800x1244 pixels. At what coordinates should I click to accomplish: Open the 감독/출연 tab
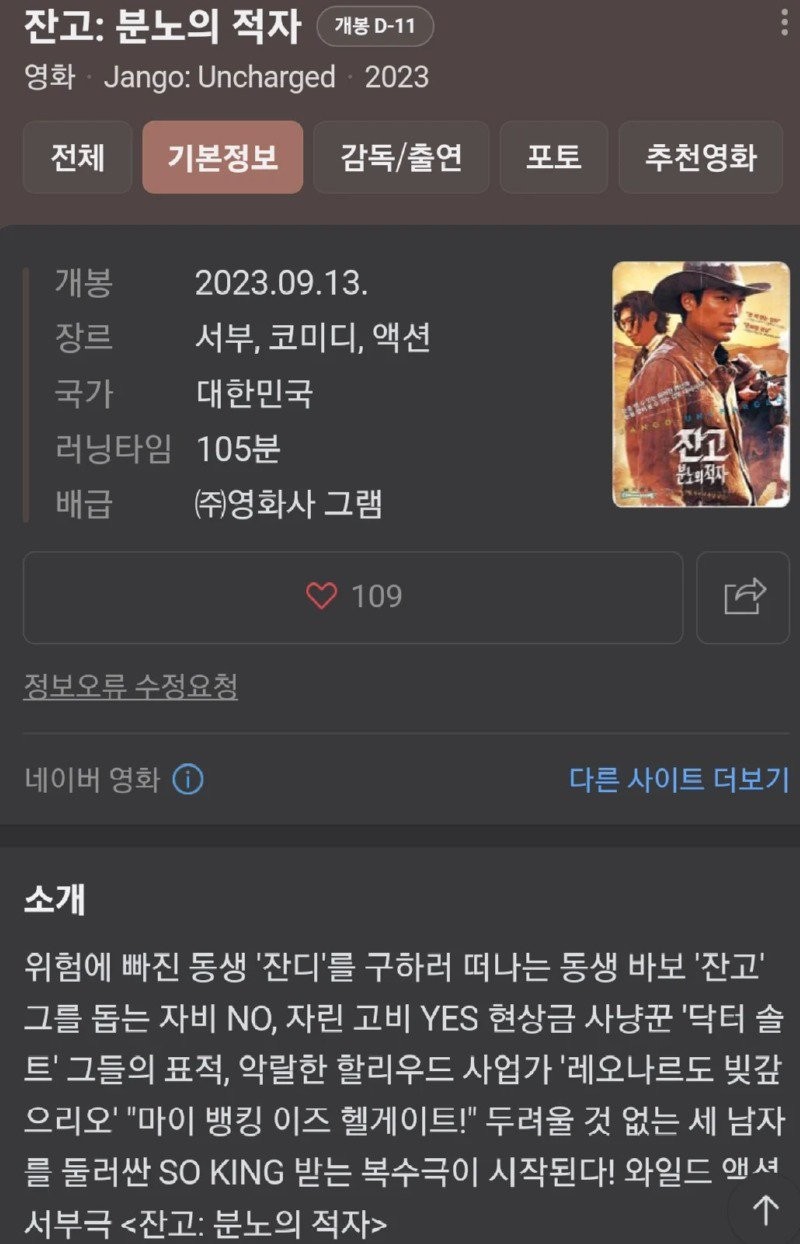point(401,158)
